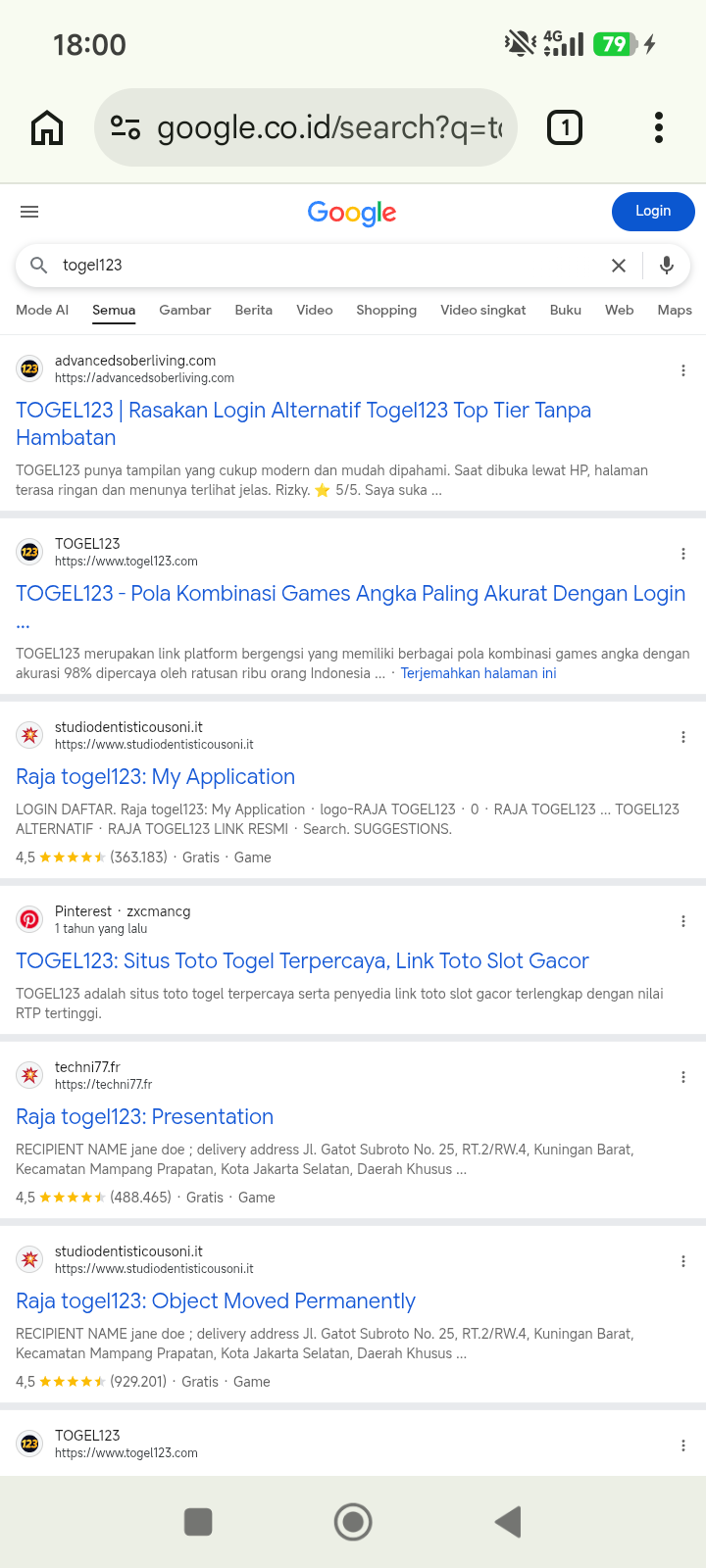The image size is (706, 1568).
Task: Switch to the Gambar tab
Action: click(185, 310)
